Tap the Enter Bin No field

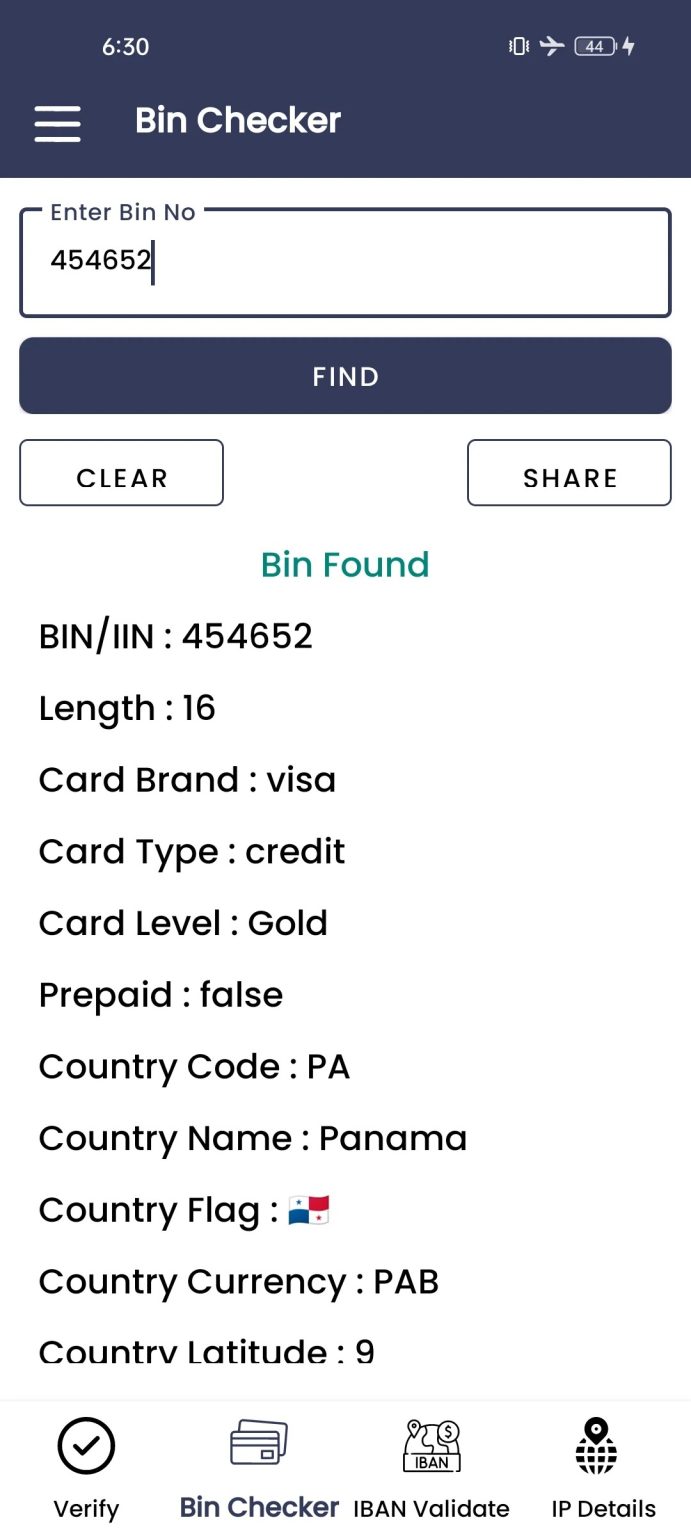(345, 264)
